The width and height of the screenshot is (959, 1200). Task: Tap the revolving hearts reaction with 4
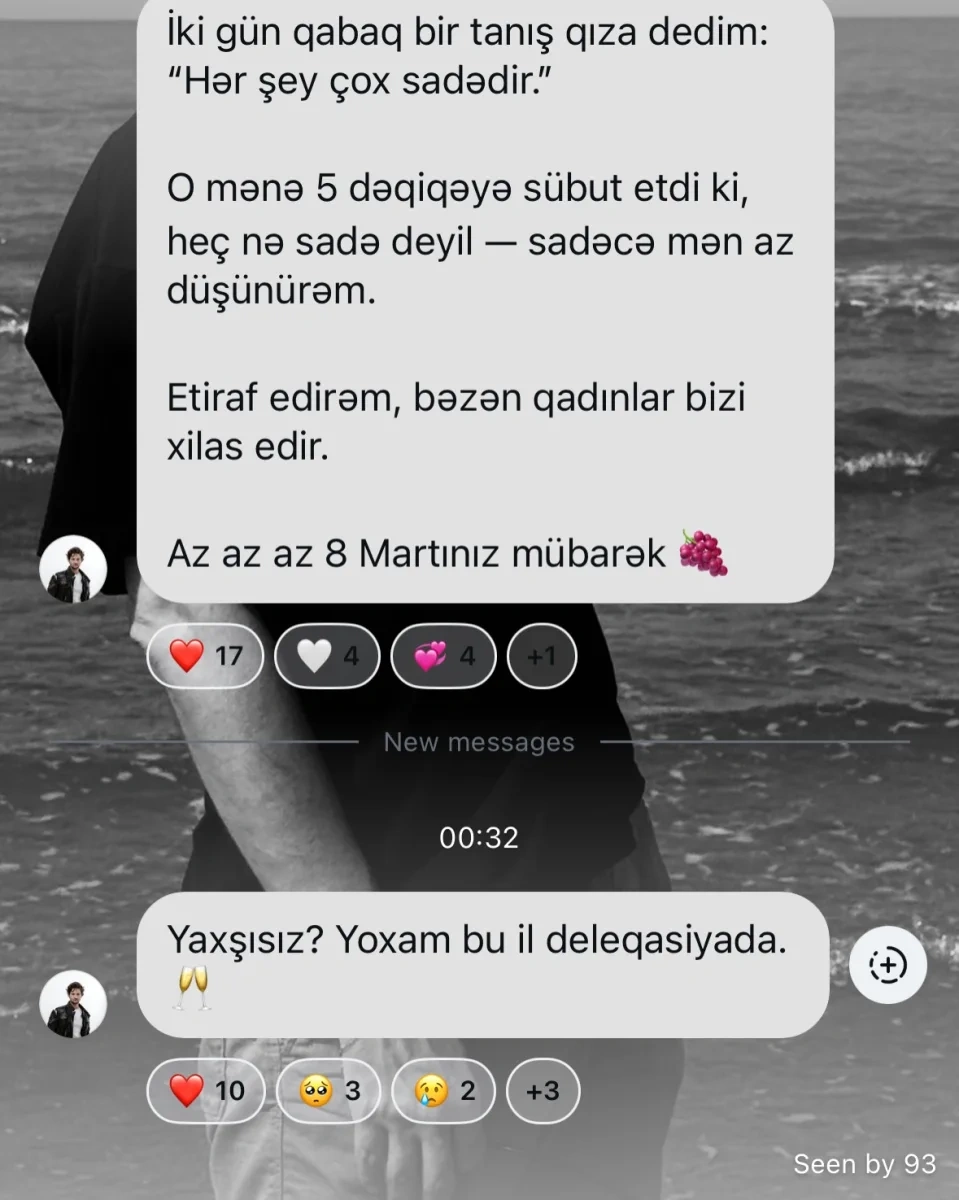click(443, 656)
